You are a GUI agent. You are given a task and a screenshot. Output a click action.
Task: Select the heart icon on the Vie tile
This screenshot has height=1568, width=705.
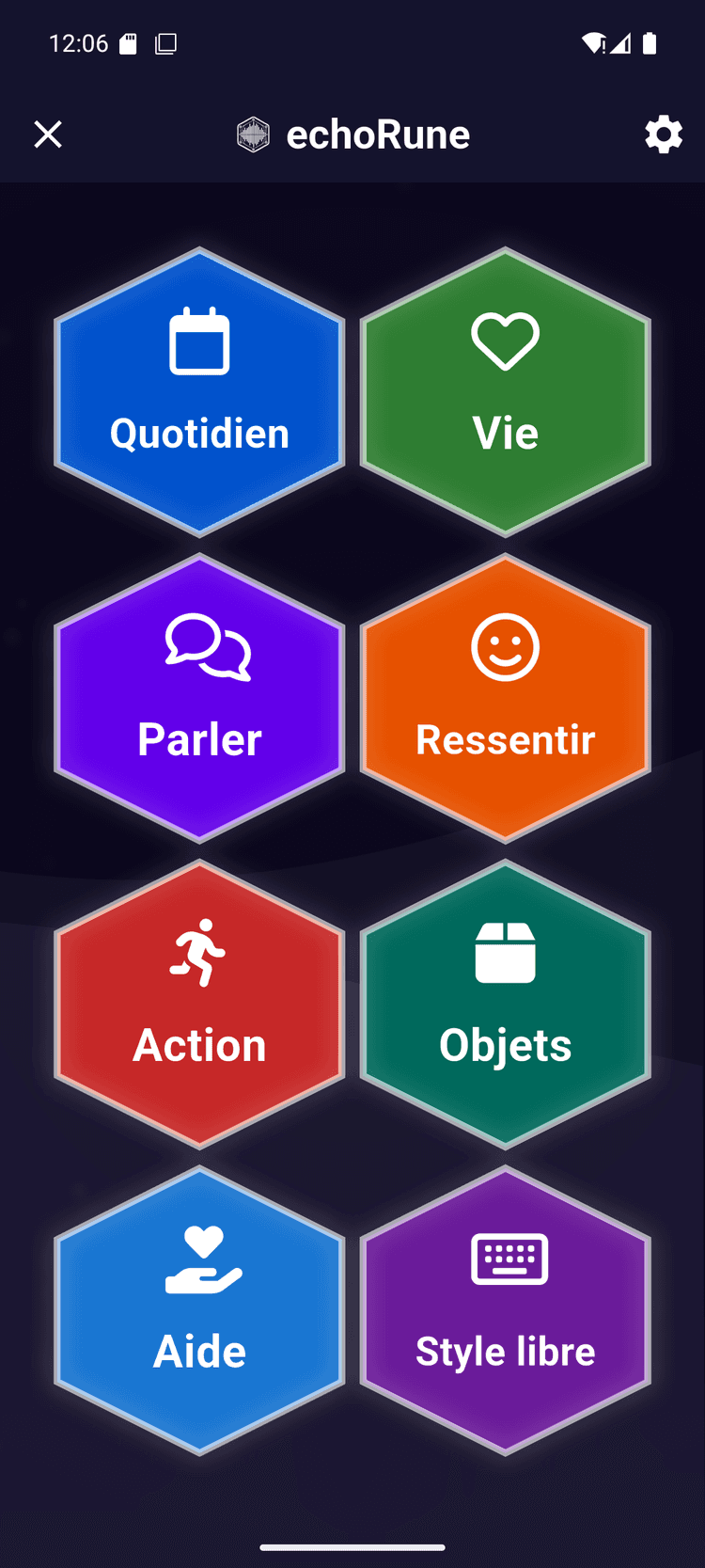pyautogui.click(x=505, y=341)
